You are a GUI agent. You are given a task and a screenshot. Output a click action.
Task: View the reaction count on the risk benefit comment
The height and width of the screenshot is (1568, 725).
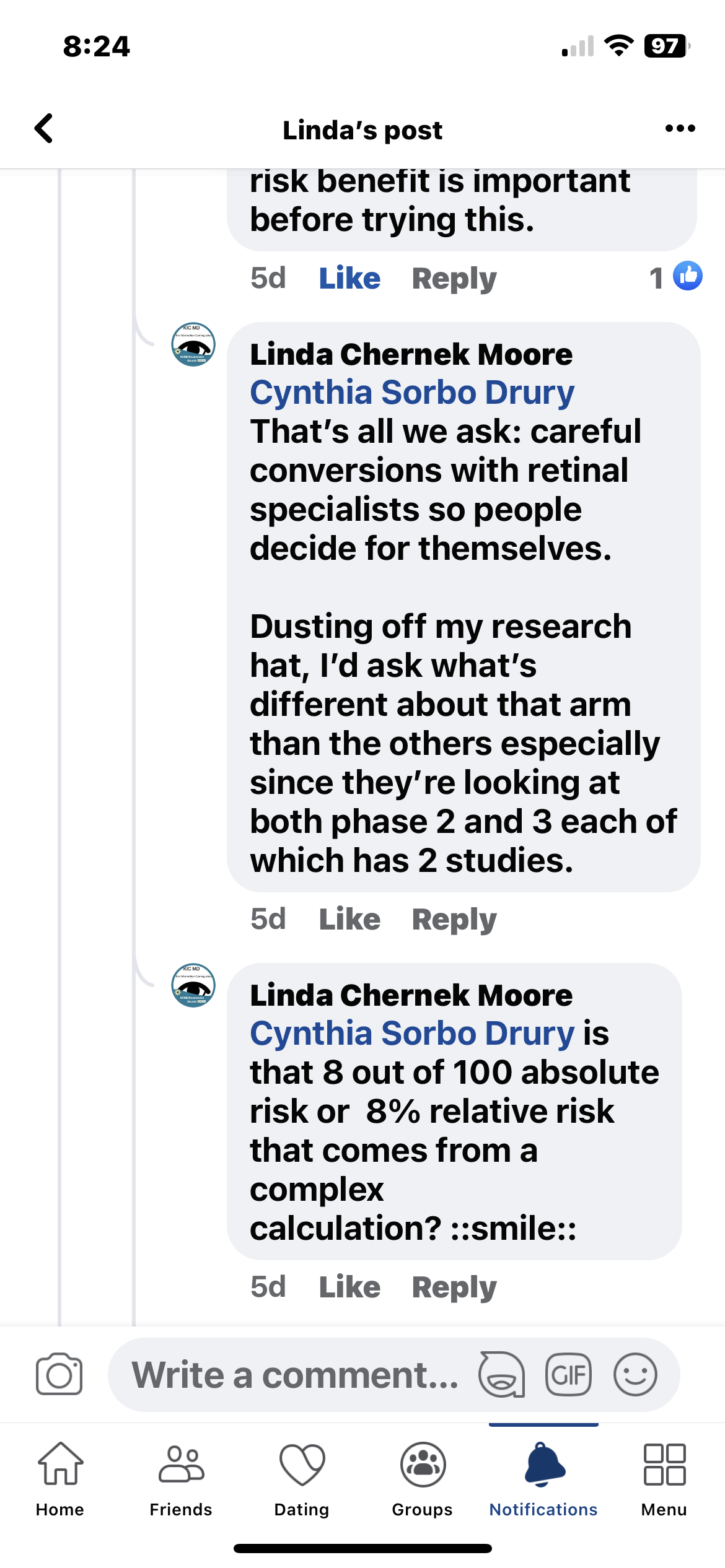tap(675, 277)
